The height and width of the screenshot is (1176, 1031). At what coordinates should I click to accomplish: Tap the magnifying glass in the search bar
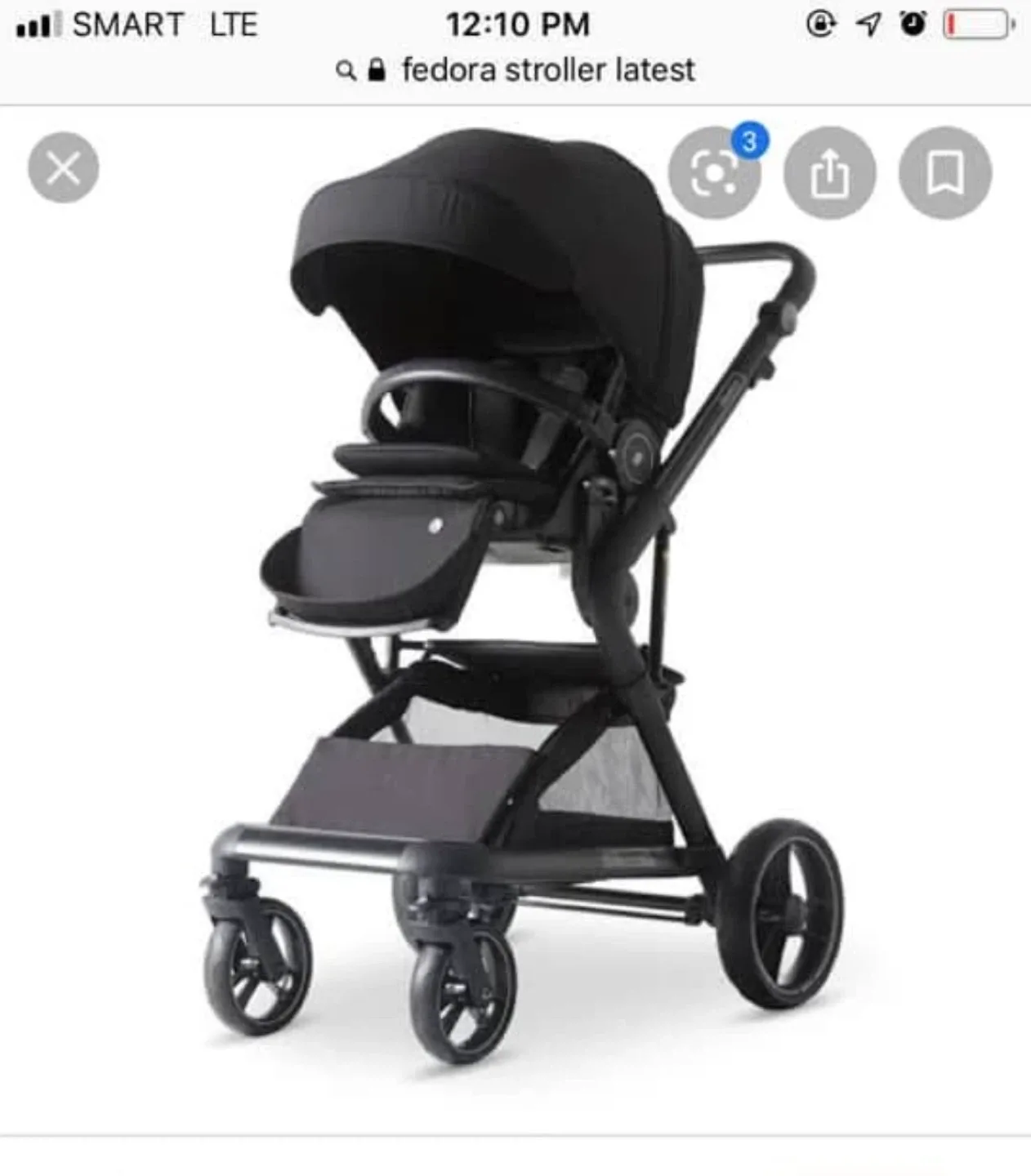[344, 71]
